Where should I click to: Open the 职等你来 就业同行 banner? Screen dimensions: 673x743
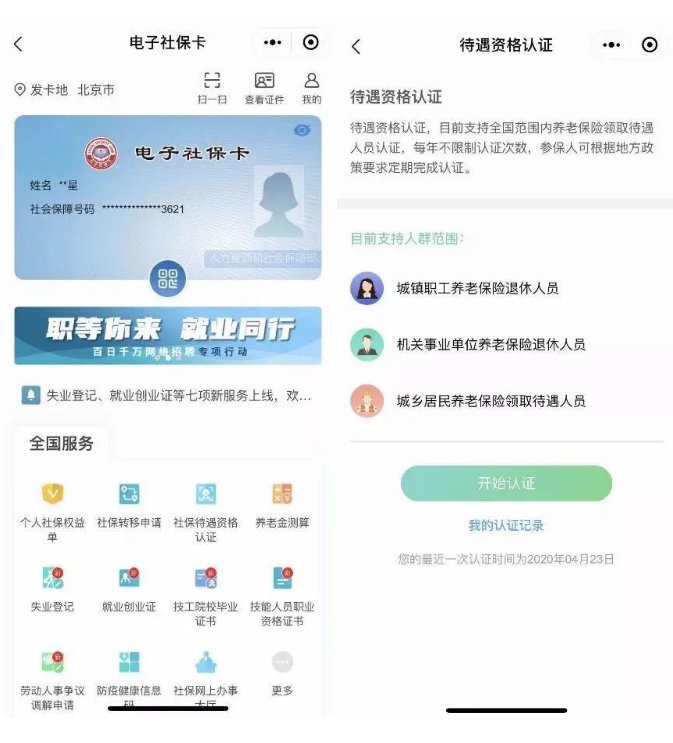coord(168,336)
